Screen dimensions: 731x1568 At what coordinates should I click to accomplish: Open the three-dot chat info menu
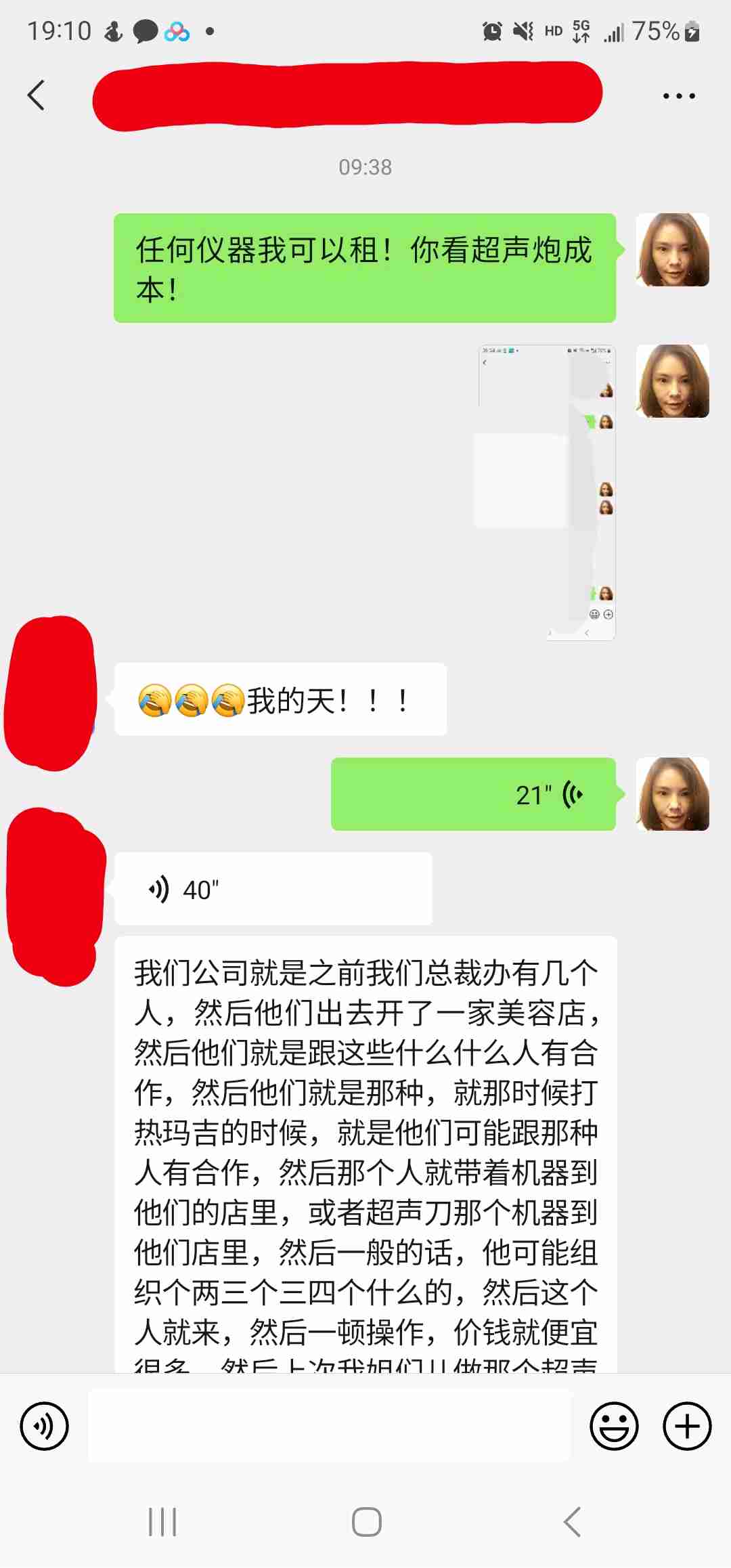point(678,96)
